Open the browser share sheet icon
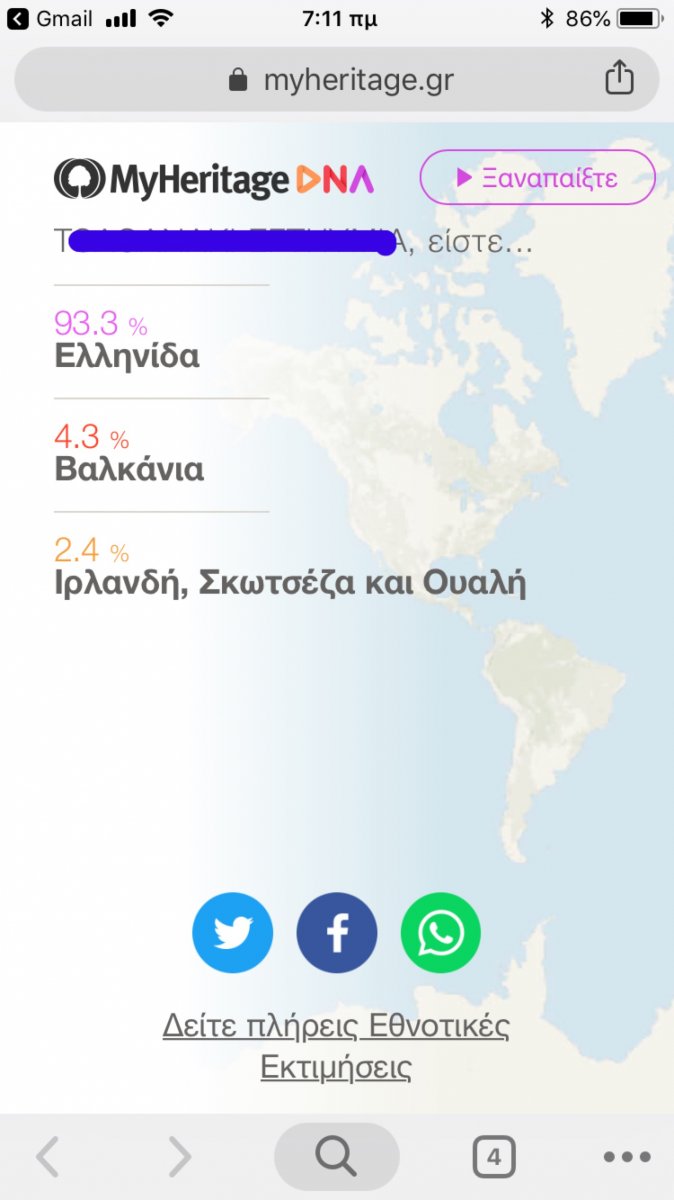The height and width of the screenshot is (1200, 674). (x=619, y=78)
